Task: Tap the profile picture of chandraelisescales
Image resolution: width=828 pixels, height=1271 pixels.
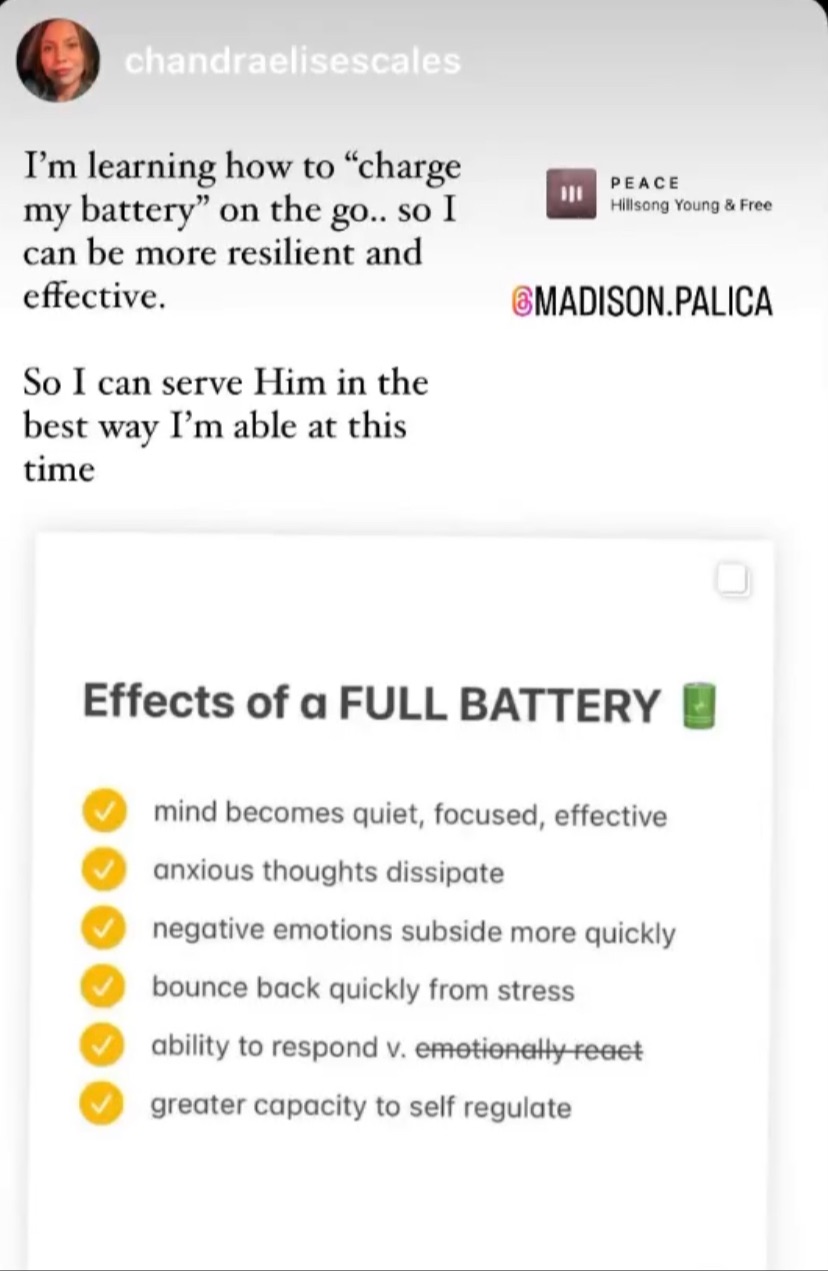Action: [x=58, y=61]
